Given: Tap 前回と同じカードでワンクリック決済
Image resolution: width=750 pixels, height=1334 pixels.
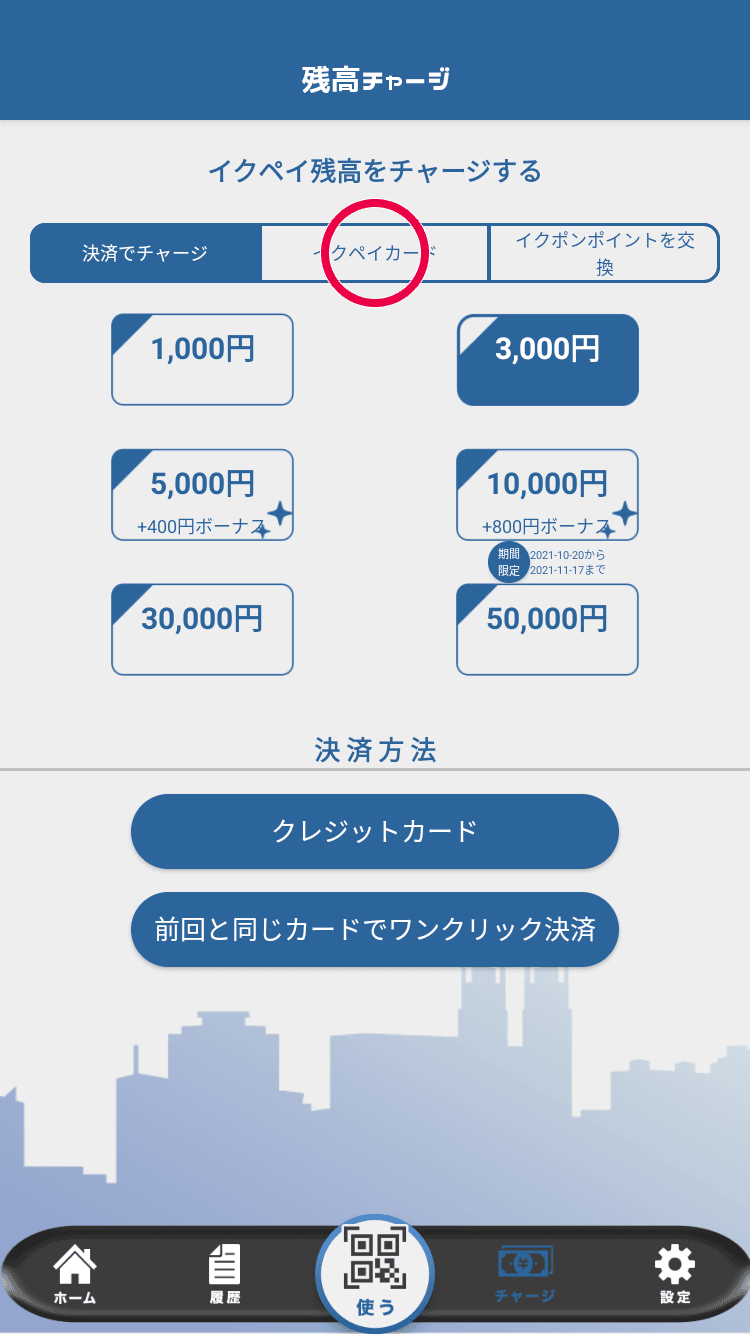Looking at the screenshot, I should point(375,929).
